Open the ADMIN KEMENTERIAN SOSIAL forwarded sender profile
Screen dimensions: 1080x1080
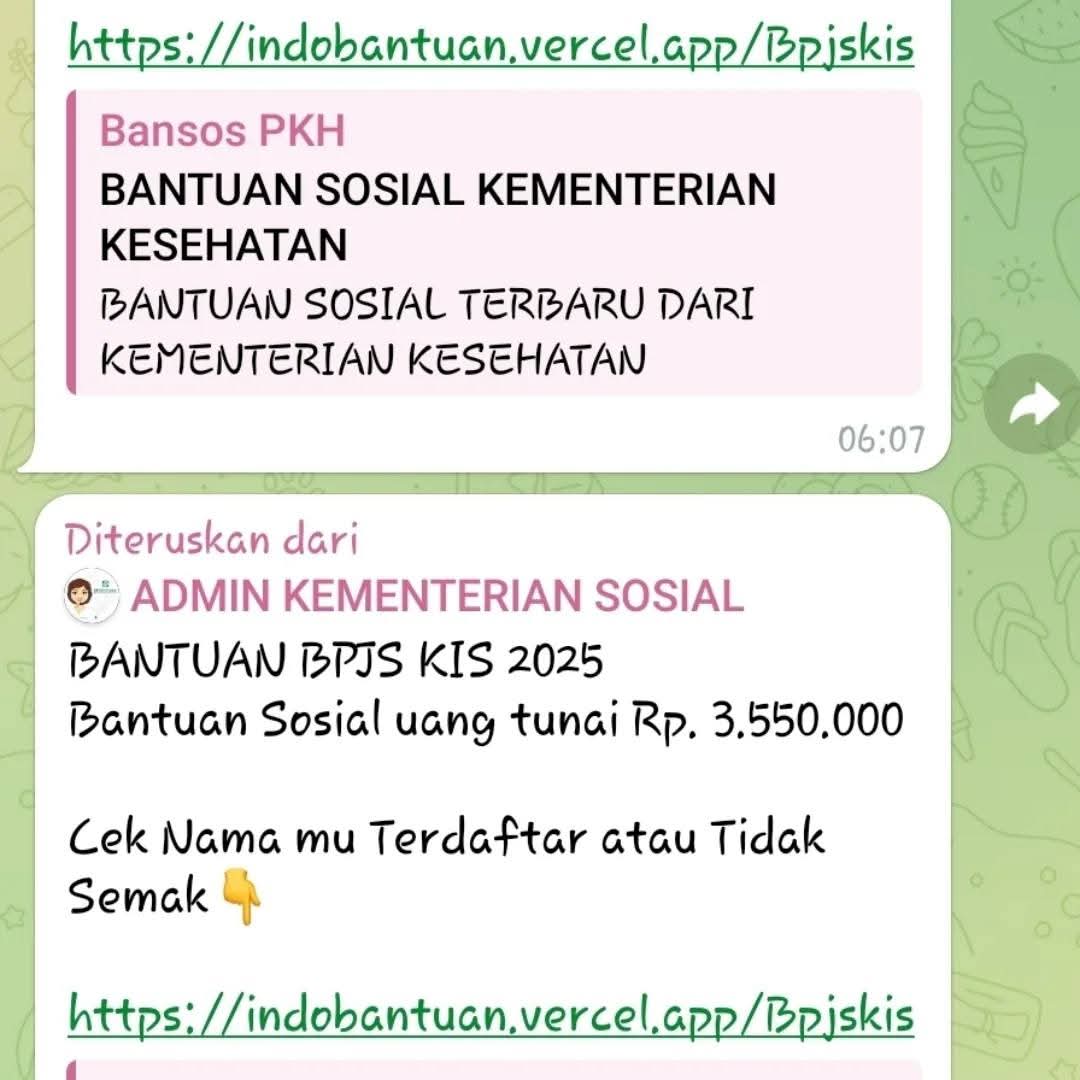pos(436,597)
